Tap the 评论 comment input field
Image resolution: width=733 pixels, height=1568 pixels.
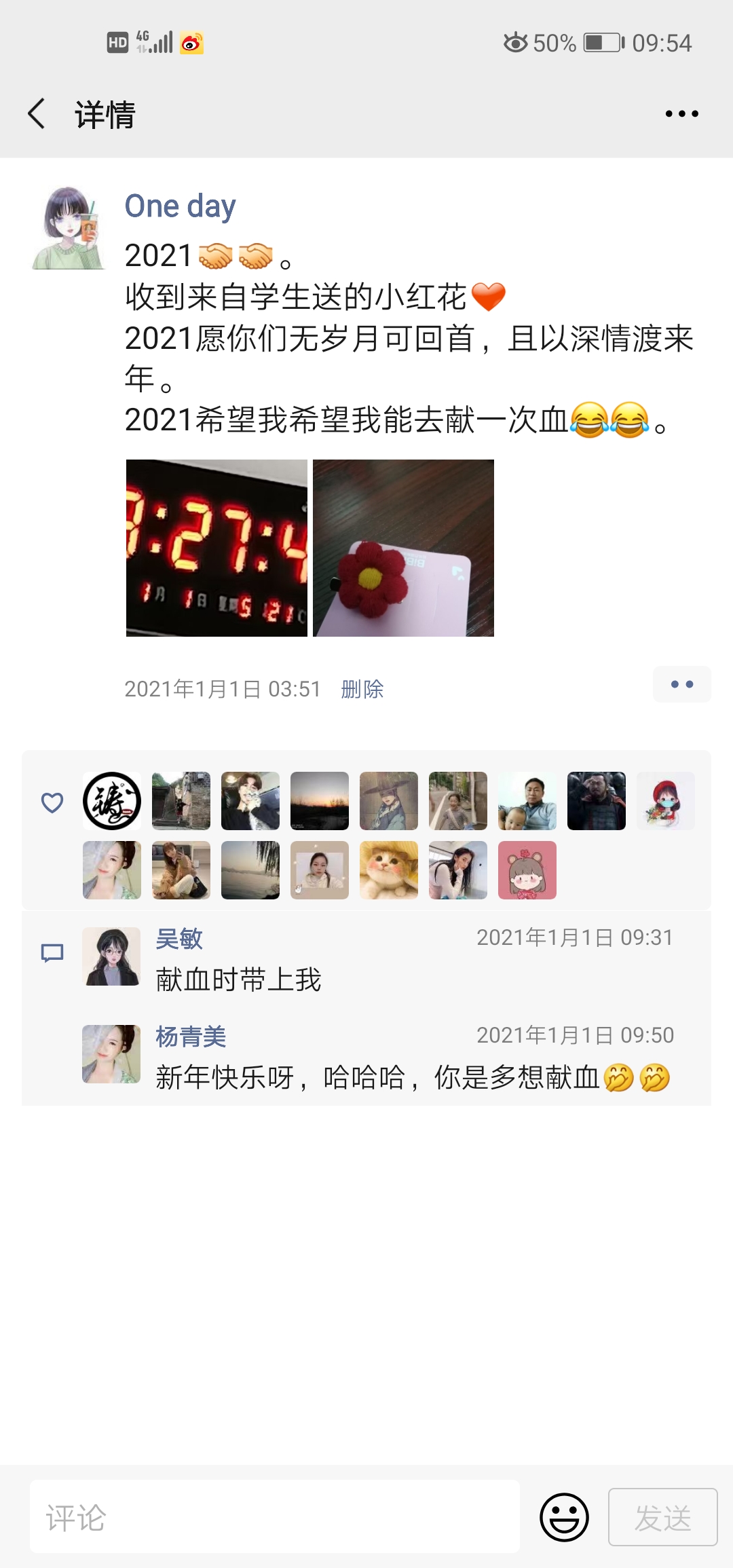[x=275, y=1517]
